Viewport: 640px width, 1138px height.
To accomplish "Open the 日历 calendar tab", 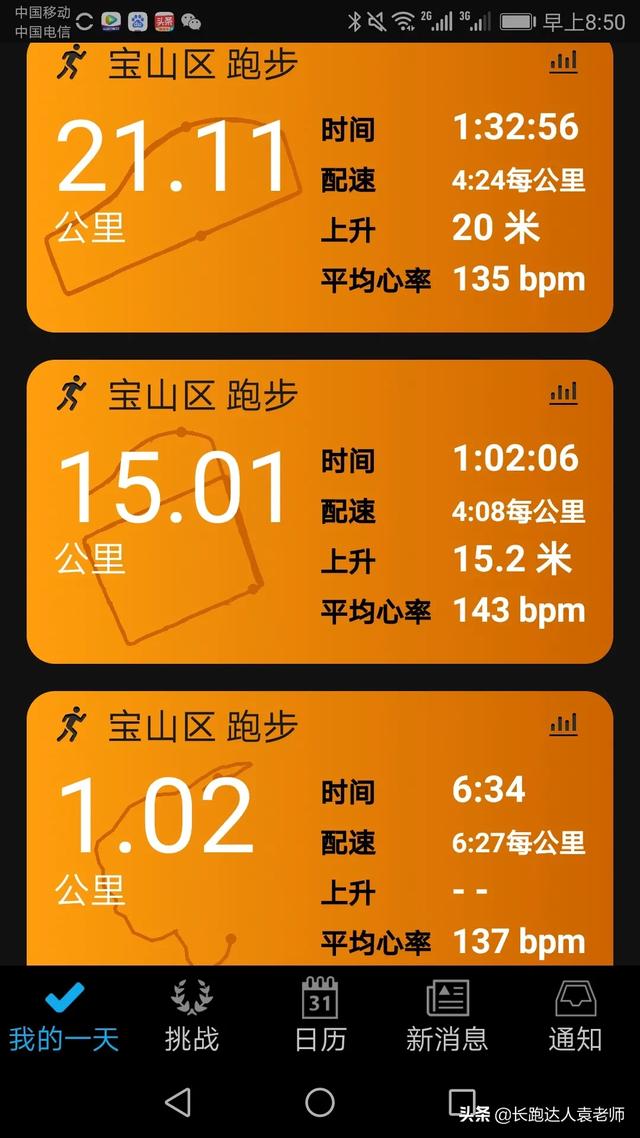I will point(320,1016).
